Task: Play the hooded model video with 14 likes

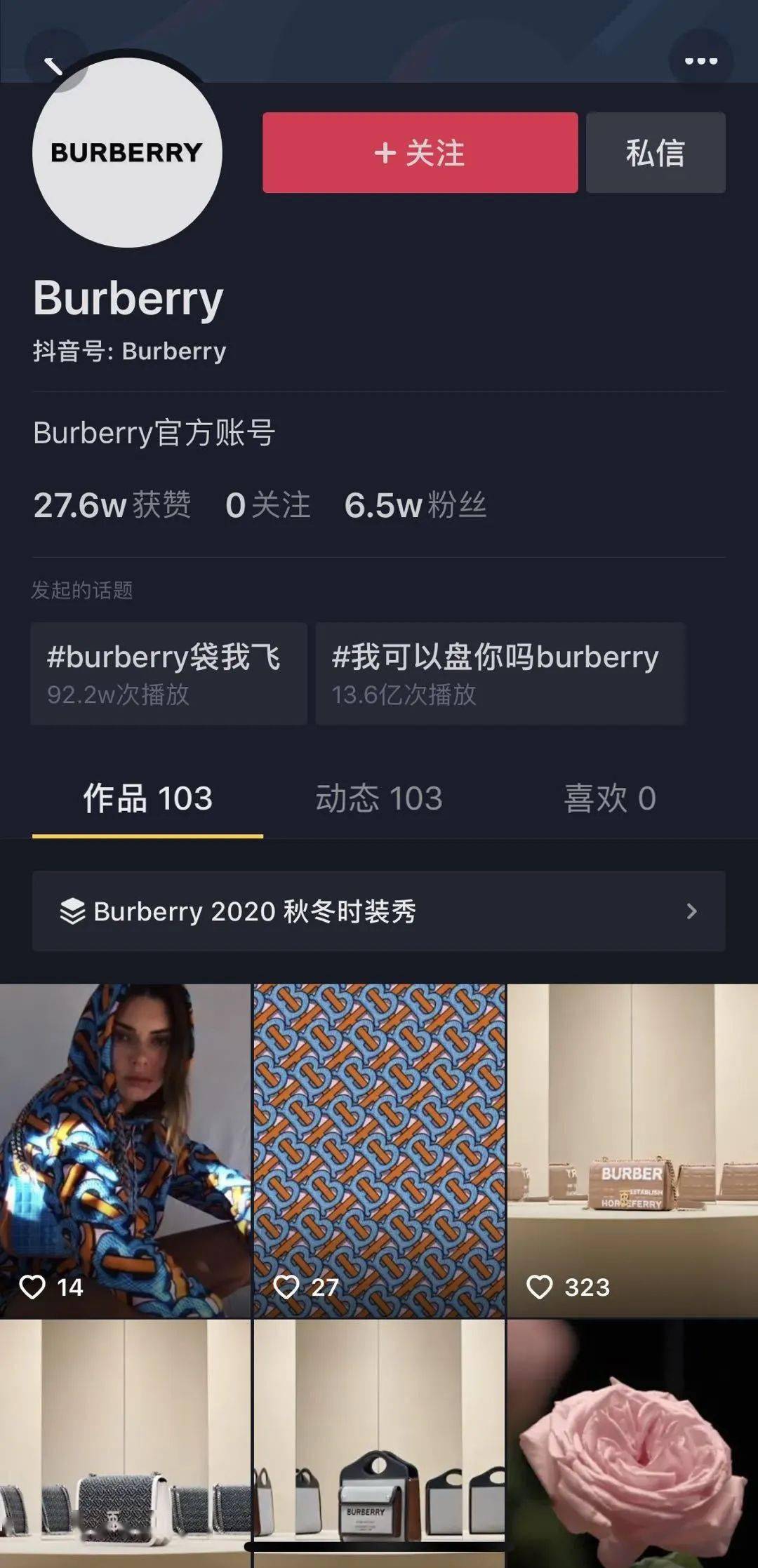Action: [125, 1151]
